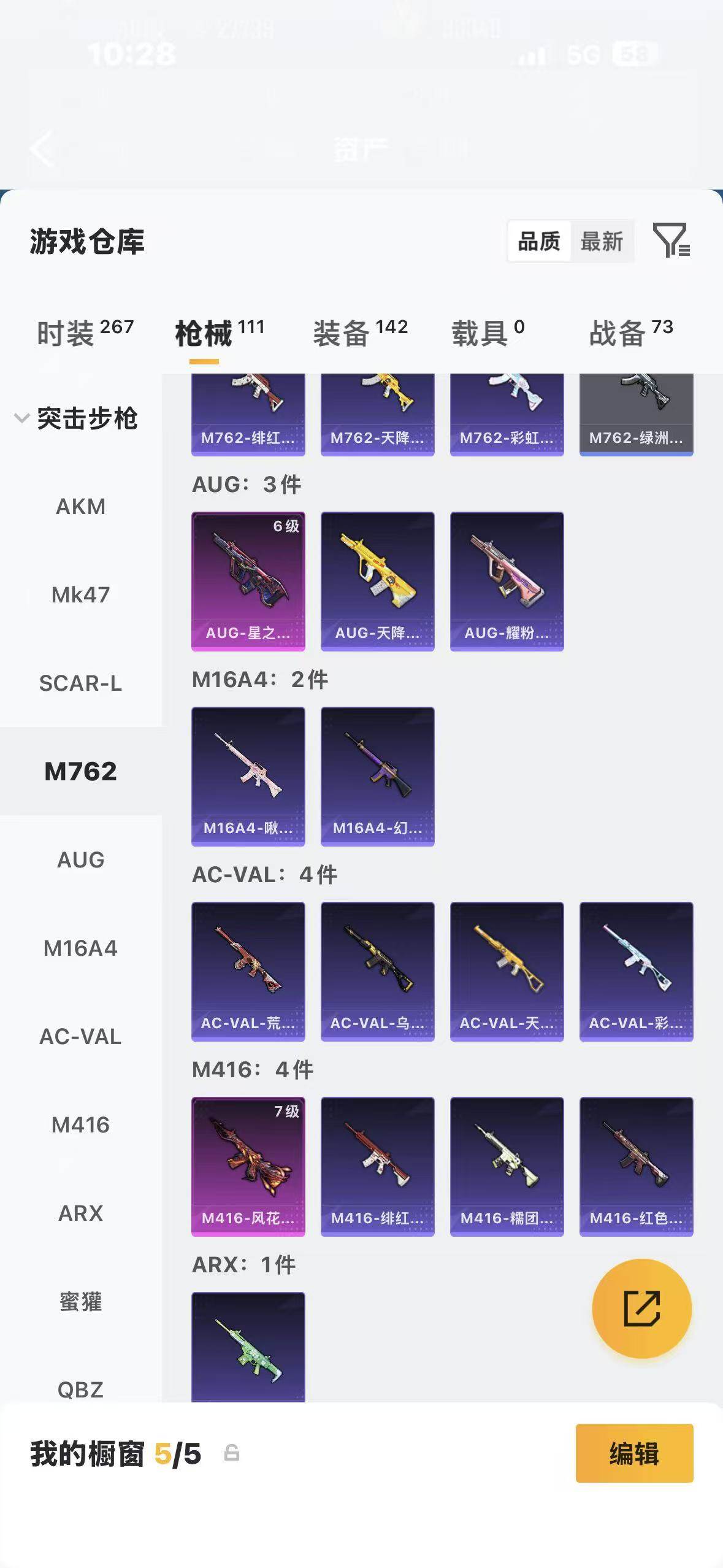Switch to the 战备 tab
The image size is (723, 1568).
point(631,333)
